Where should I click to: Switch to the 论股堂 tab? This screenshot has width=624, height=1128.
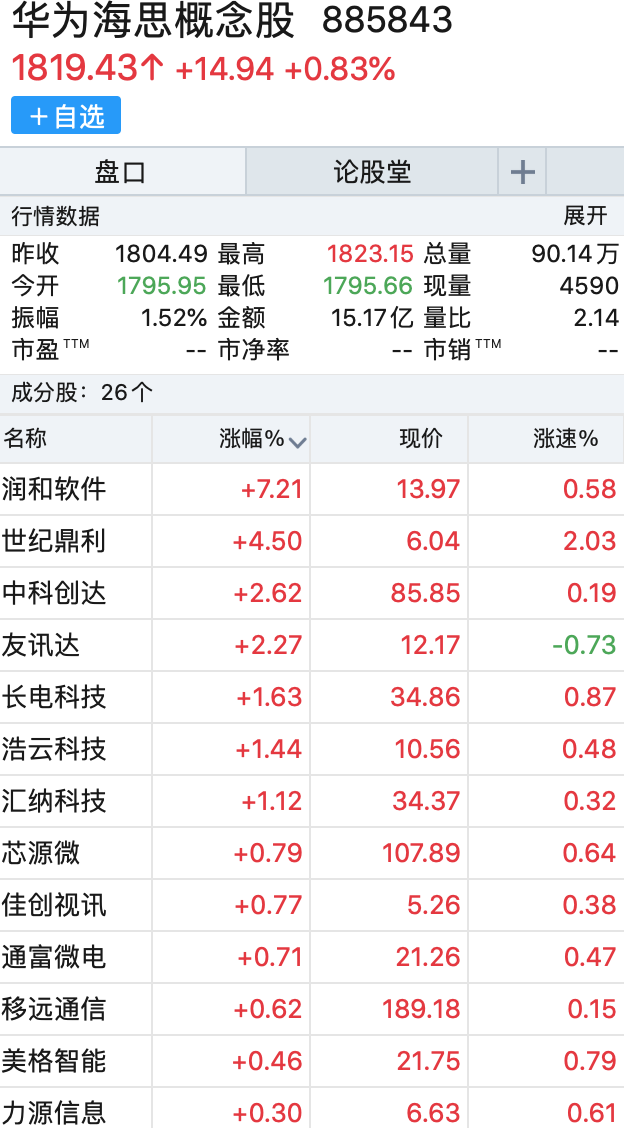pyautogui.click(x=372, y=172)
